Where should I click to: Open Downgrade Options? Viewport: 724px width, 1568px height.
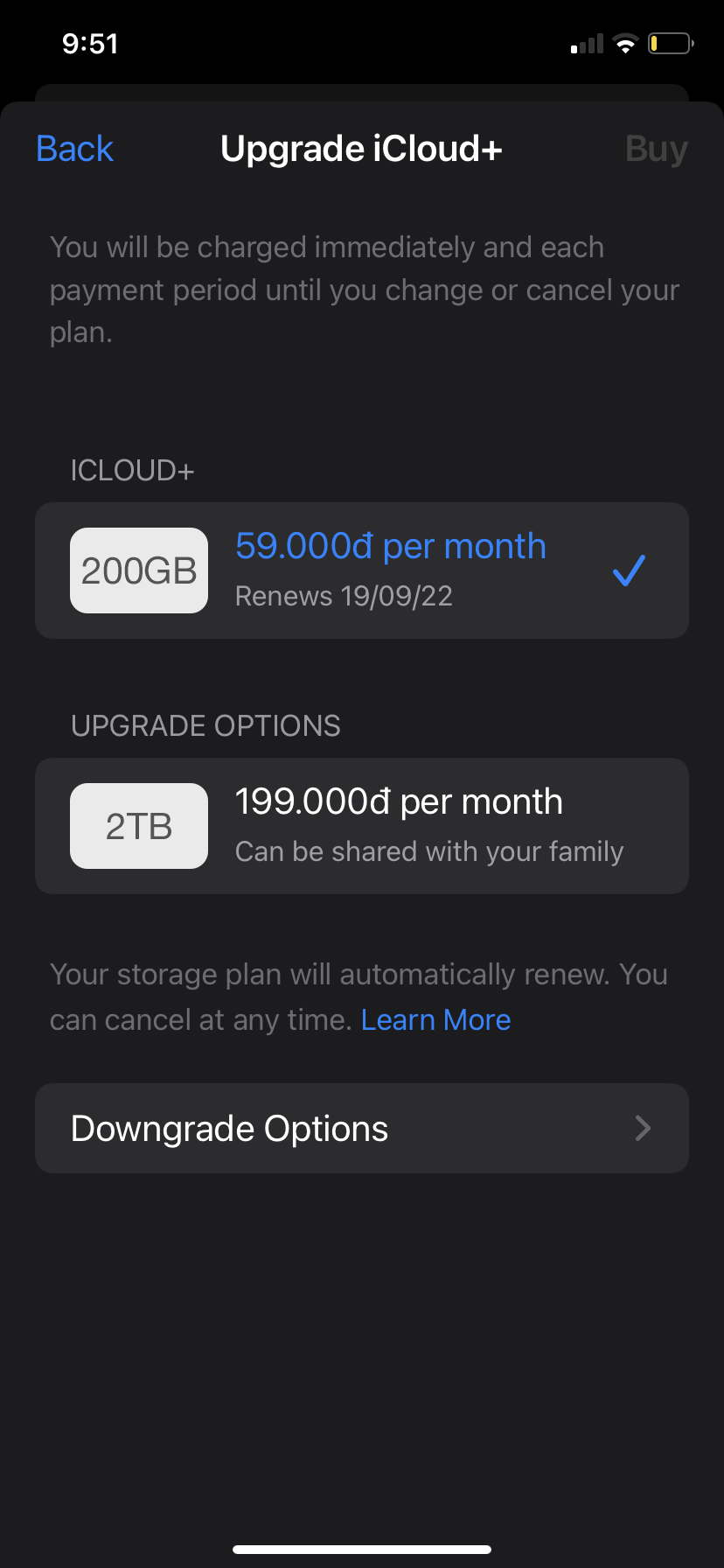click(x=361, y=1129)
